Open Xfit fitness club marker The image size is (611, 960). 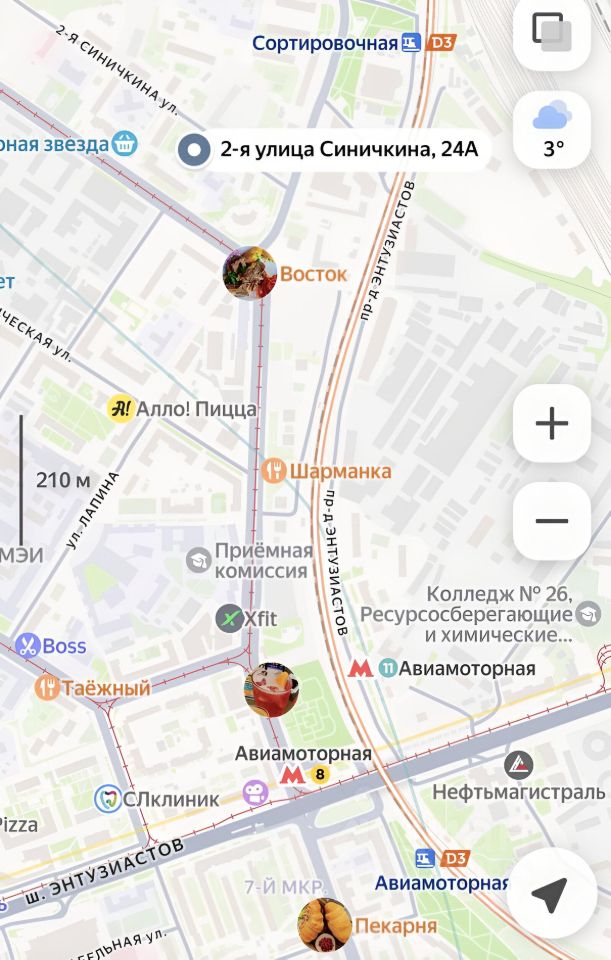click(230, 619)
